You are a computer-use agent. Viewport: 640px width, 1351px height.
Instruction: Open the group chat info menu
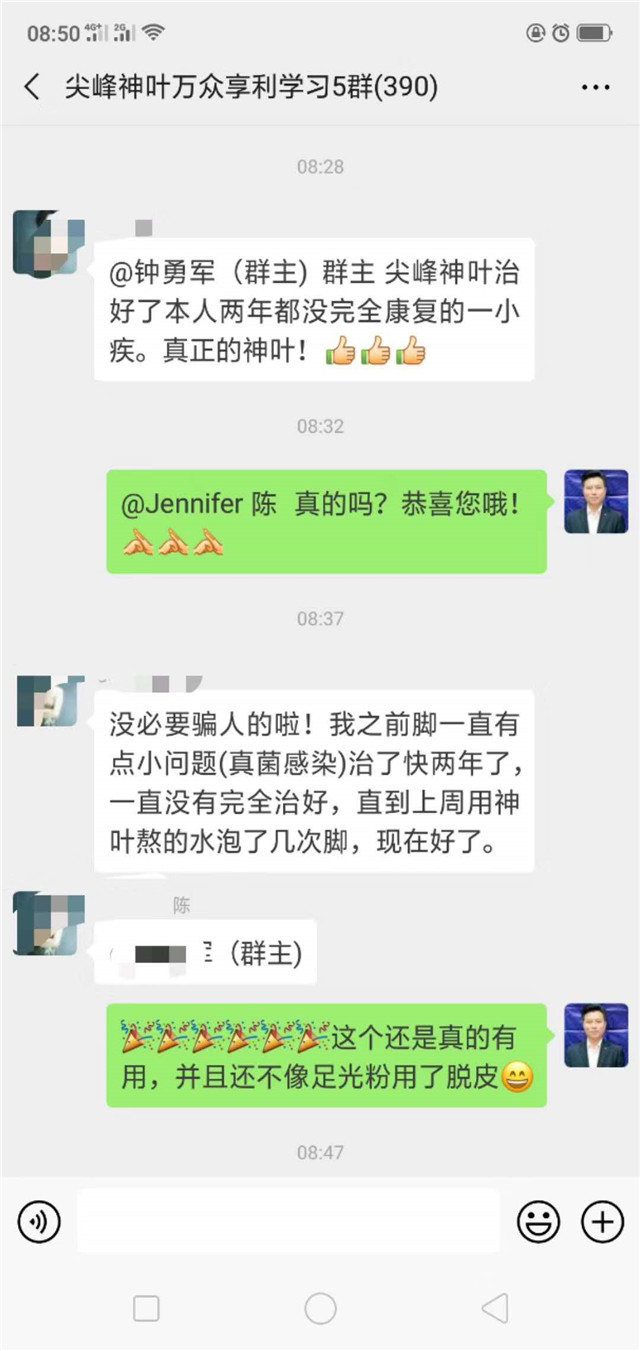tap(595, 88)
